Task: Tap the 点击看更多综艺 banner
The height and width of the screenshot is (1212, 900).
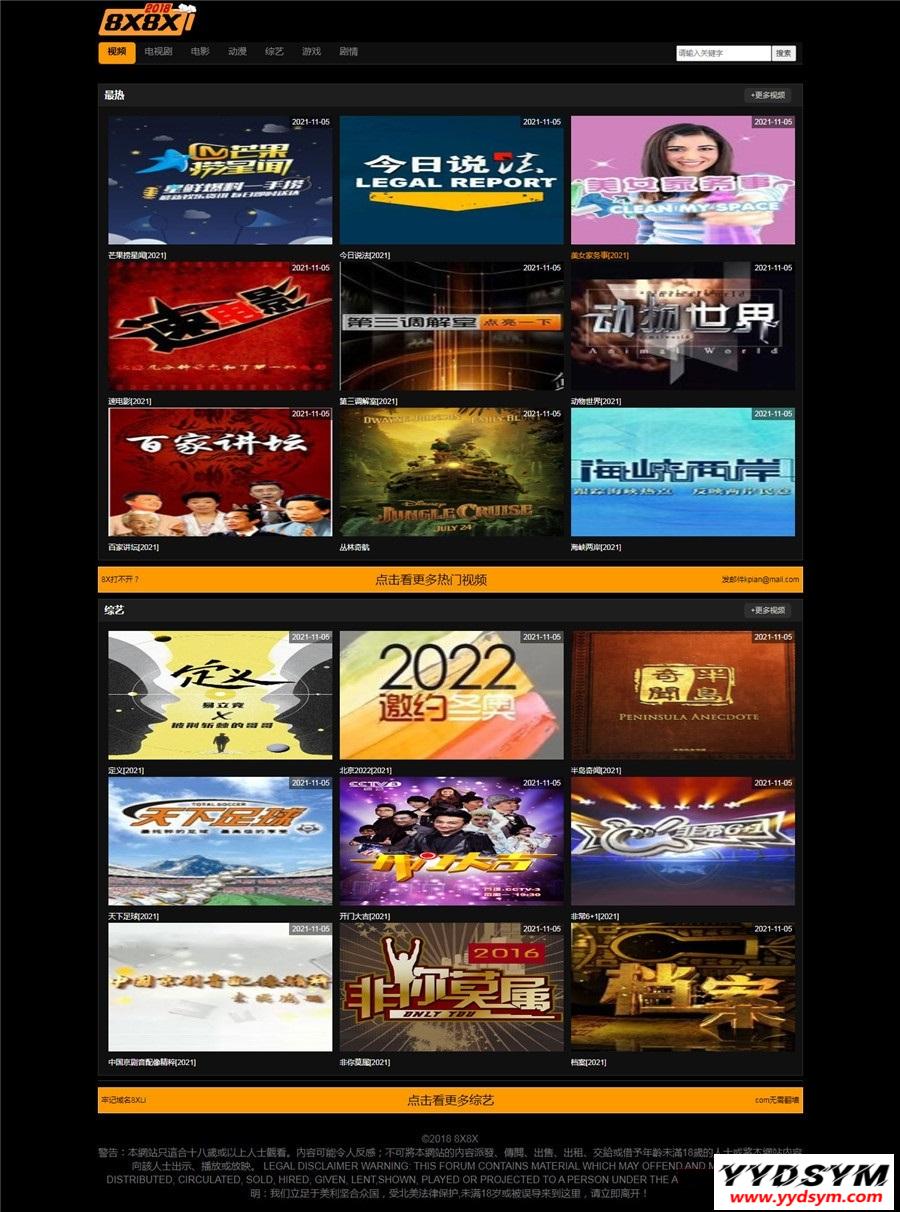Action: coord(450,1100)
